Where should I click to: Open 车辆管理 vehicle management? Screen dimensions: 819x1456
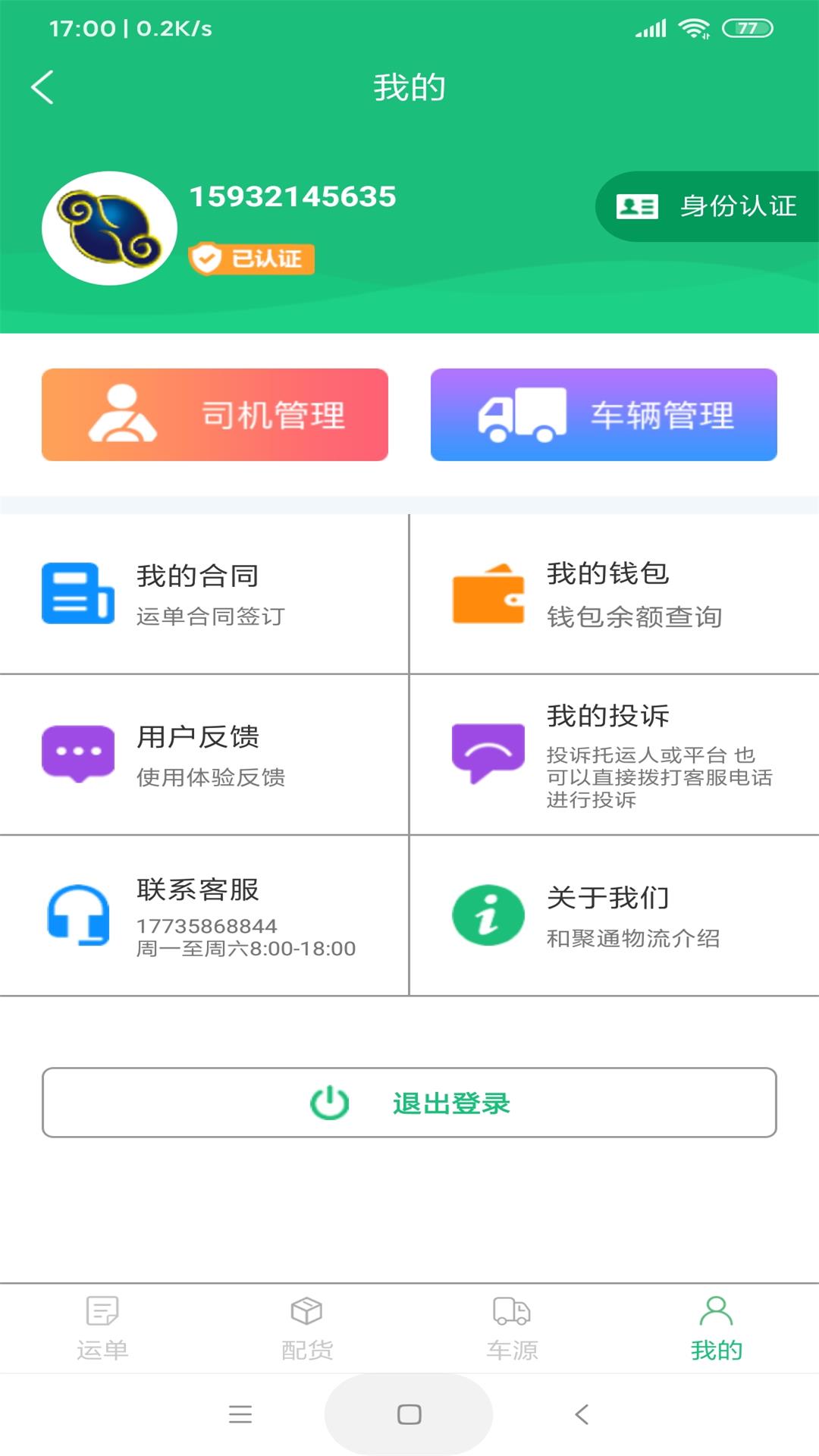[604, 415]
